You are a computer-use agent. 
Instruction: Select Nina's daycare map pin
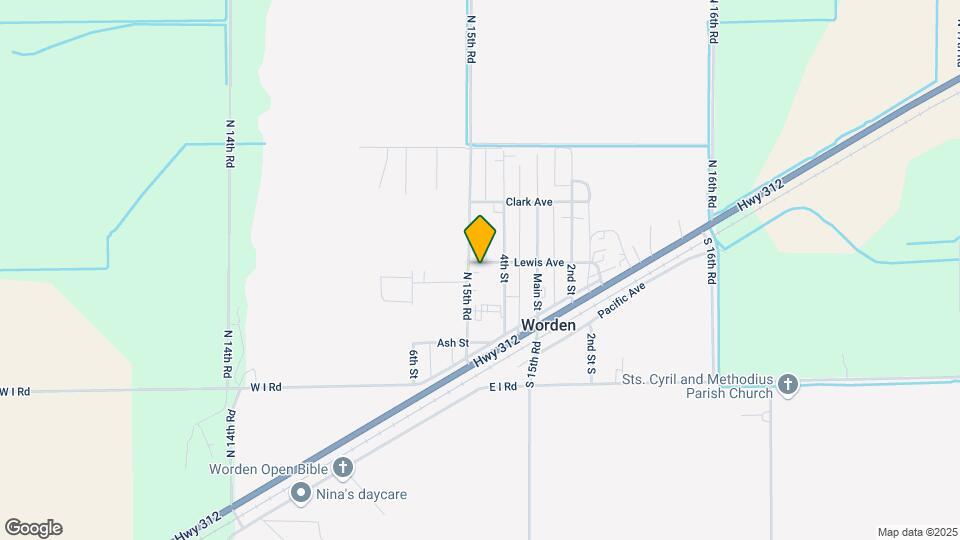click(300, 494)
